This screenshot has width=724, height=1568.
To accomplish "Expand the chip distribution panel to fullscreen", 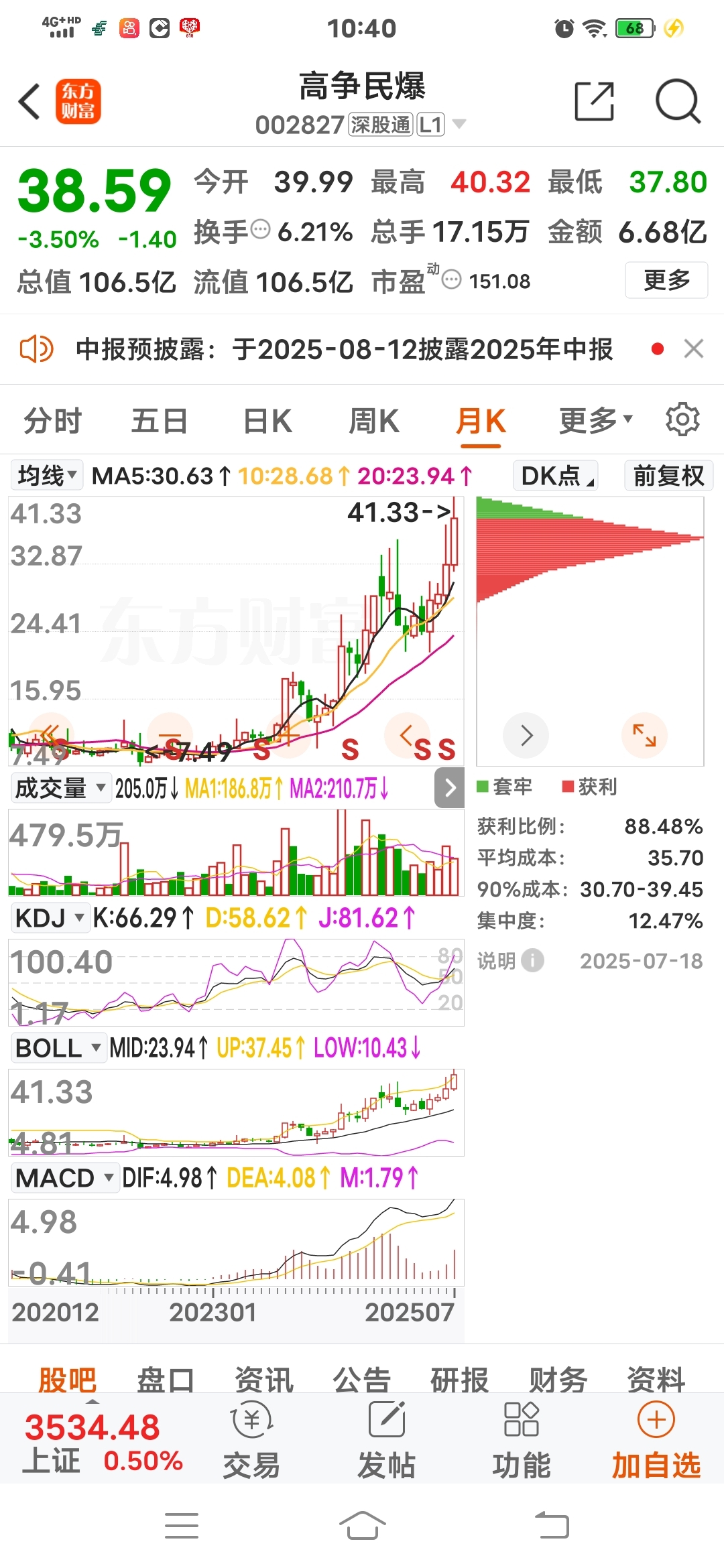I will (x=645, y=735).
